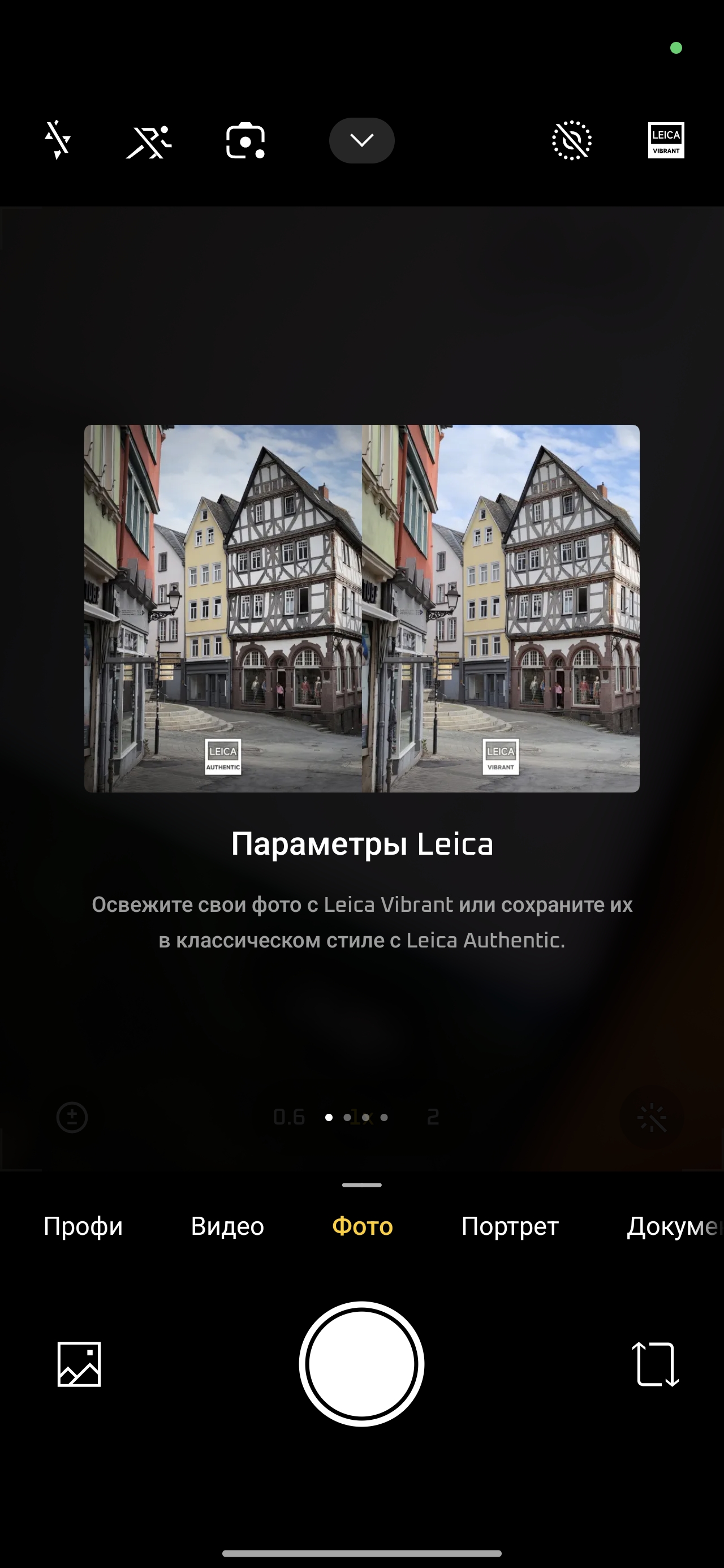This screenshot has width=724, height=1568.
Task: Toggle motion capture mode icon
Action: 149,141
